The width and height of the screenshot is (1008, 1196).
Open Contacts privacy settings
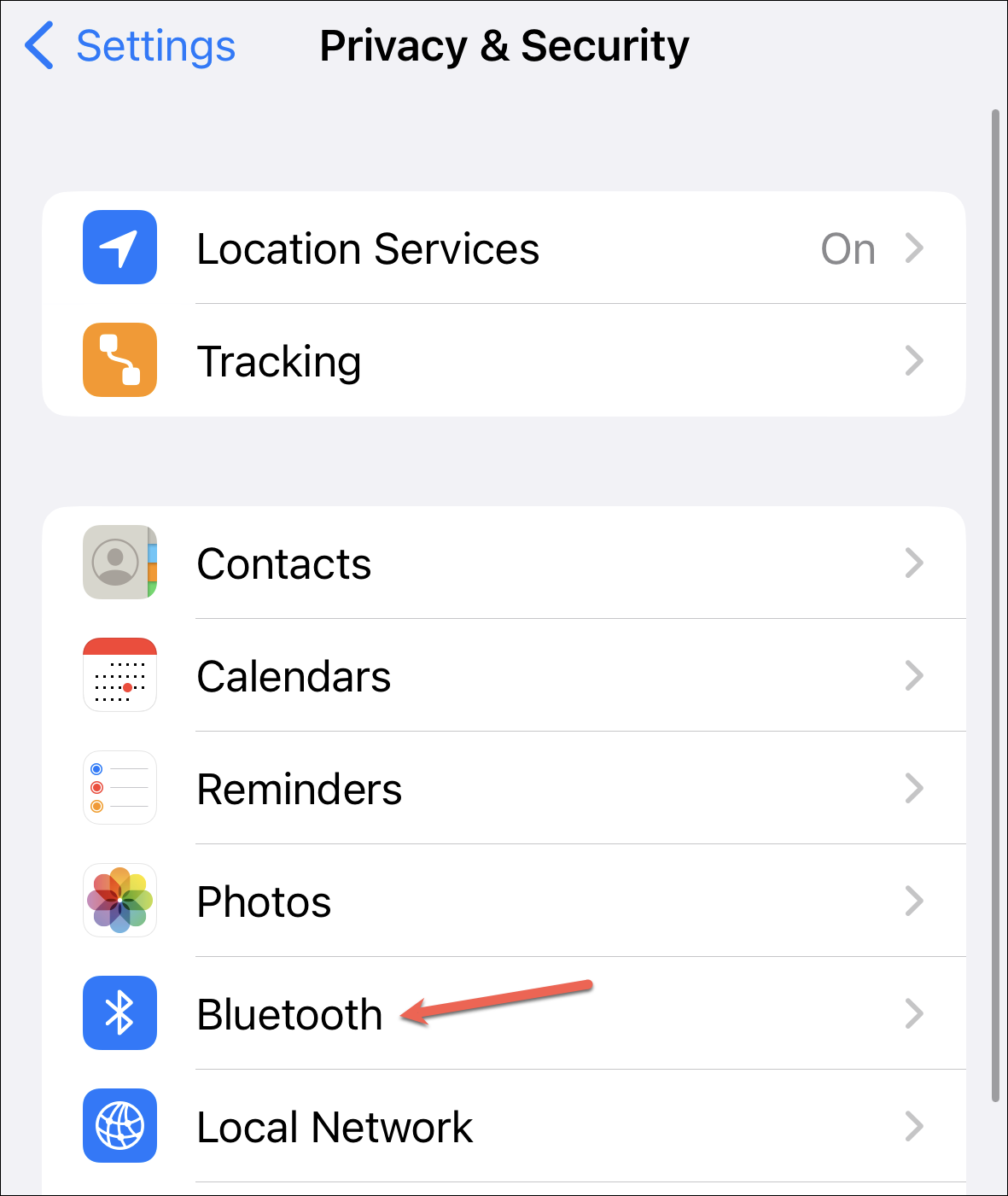pyautogui.click(x=504, y=563)
